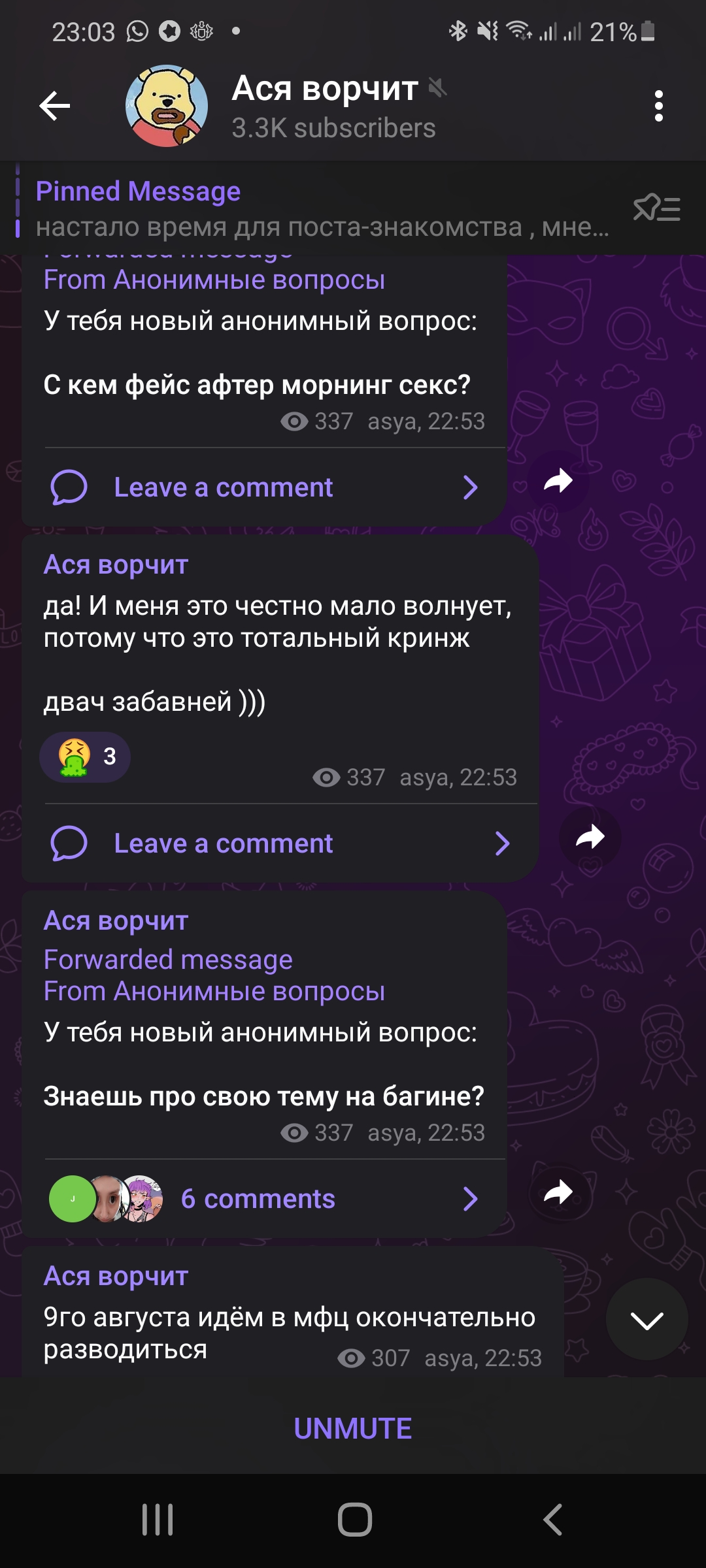Screen dimensions: 706x1568
Task: Go to the home screen
Action: pyautogui.click(x=354, y=1520)
